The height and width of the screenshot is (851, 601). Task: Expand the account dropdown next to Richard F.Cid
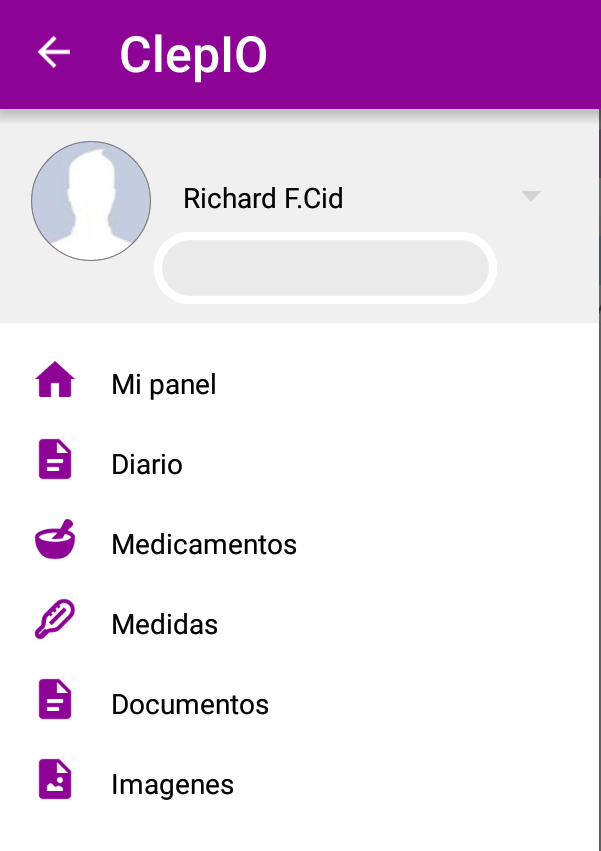pyautogui.click(x=531, y=197)
